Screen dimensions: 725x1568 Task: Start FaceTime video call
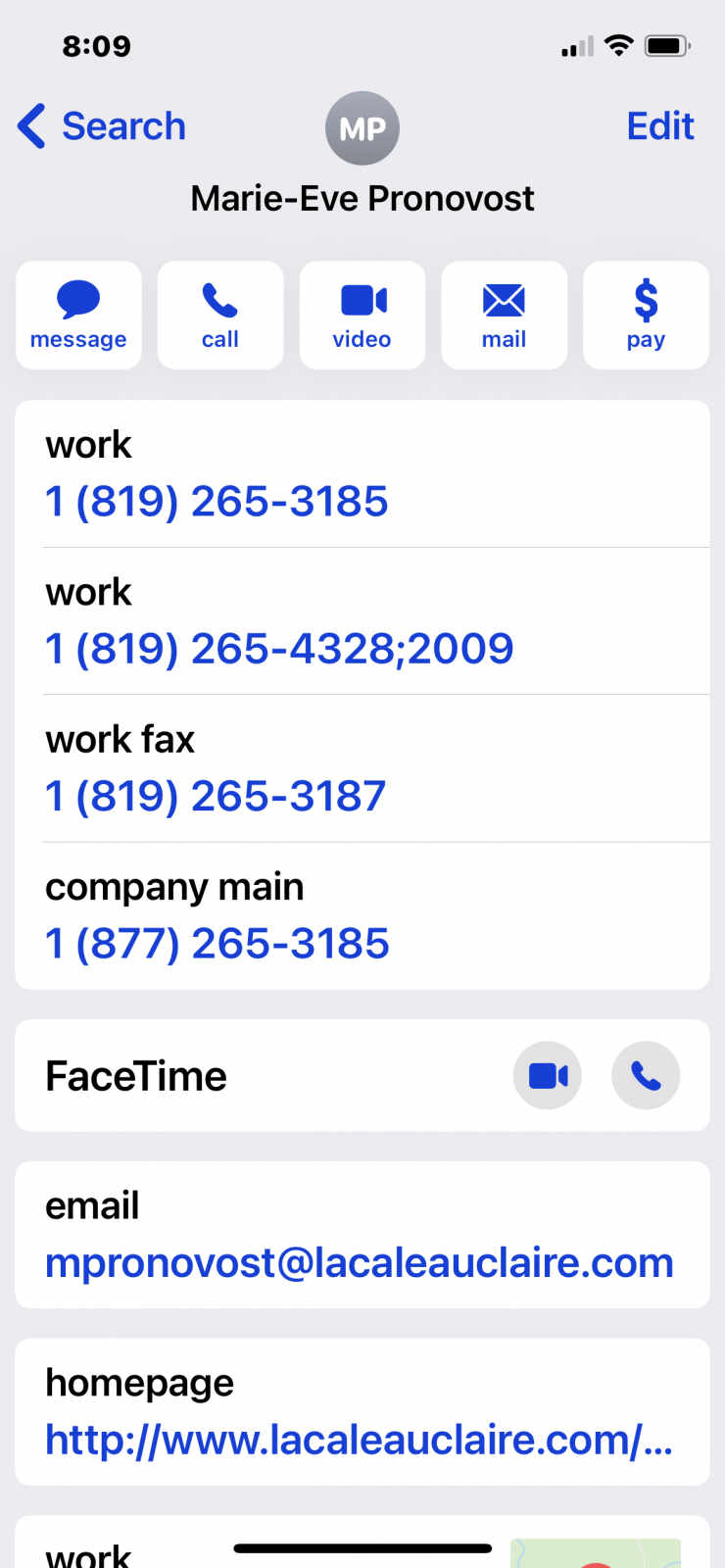click(548, 1076)
